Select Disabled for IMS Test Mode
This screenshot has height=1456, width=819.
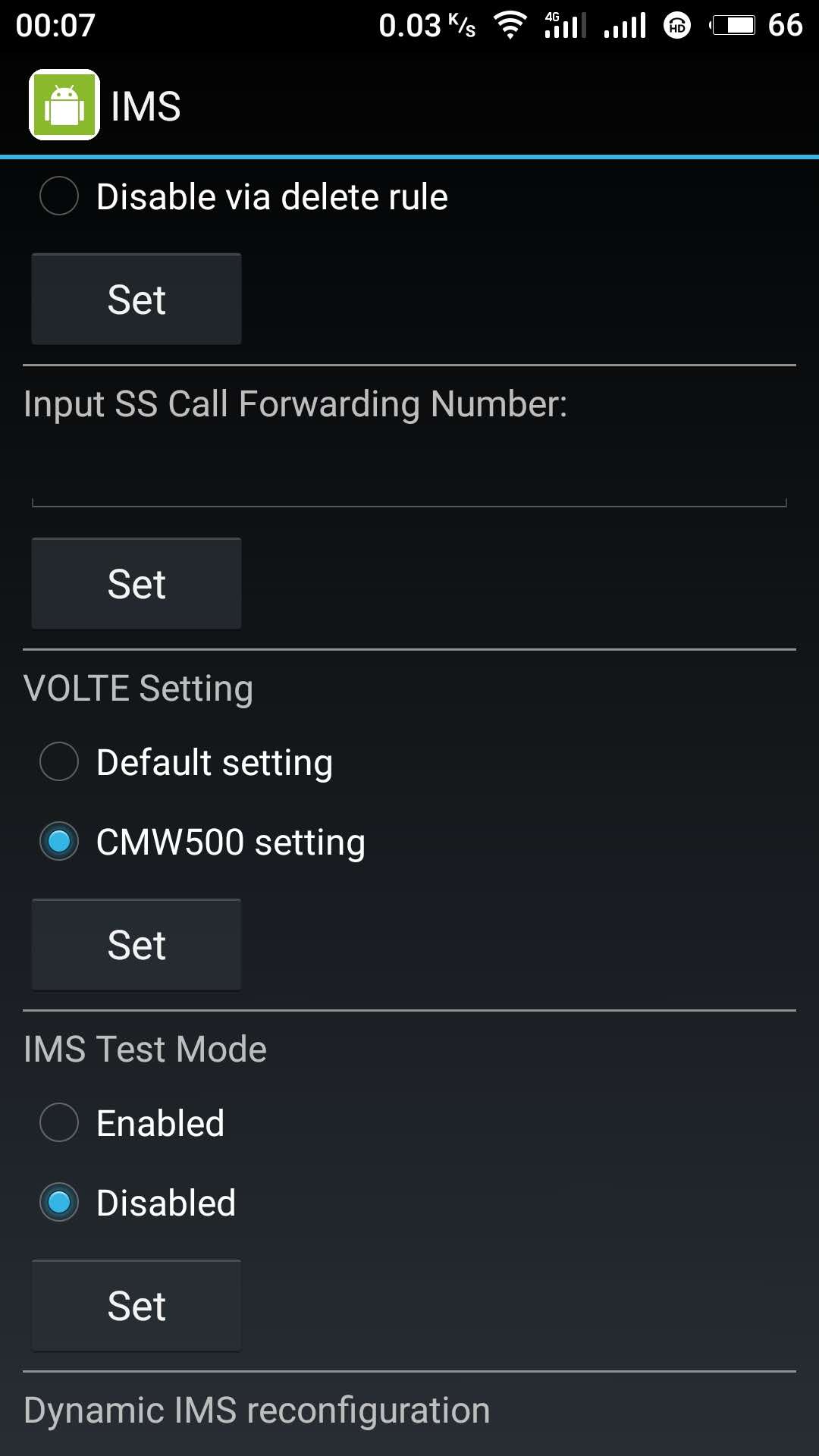tap(138, 1203)
